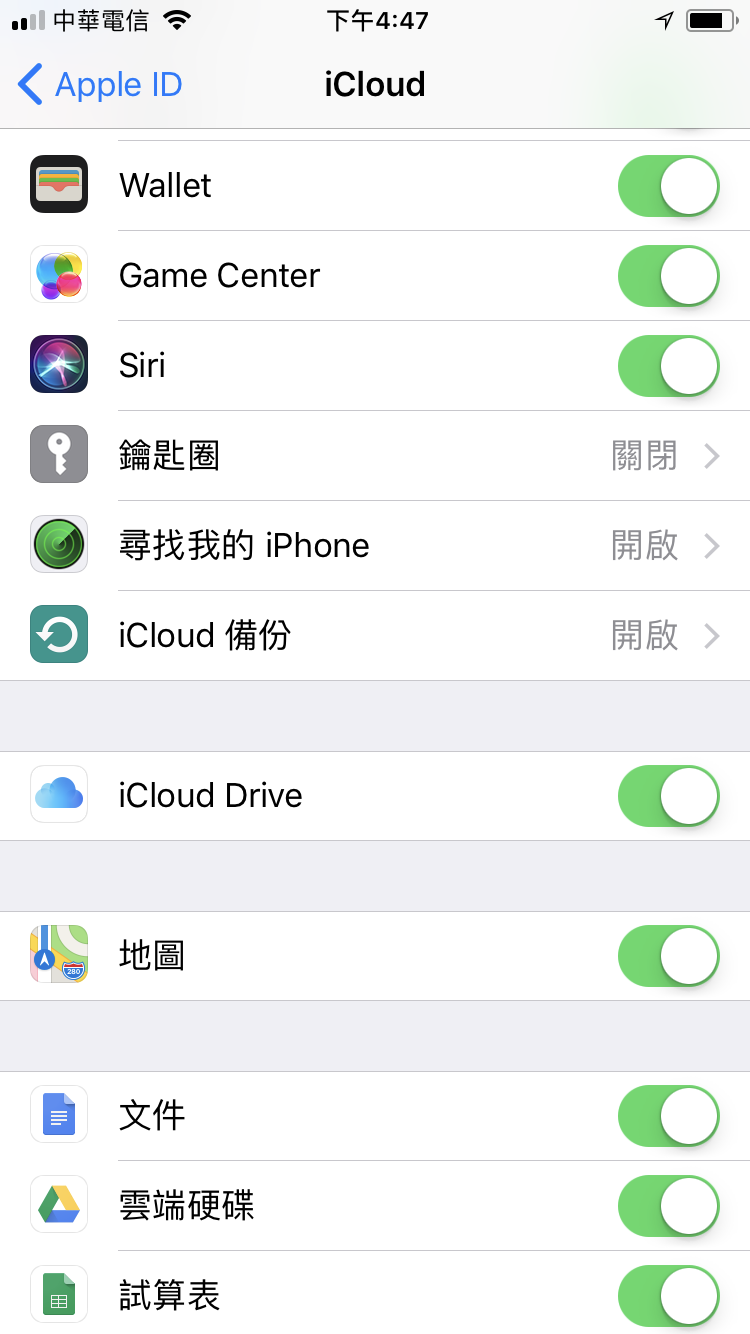The image size is (750, 1334).
Task: Toggle the 雲端硬碟 switch
Action: pos(668,1206)
